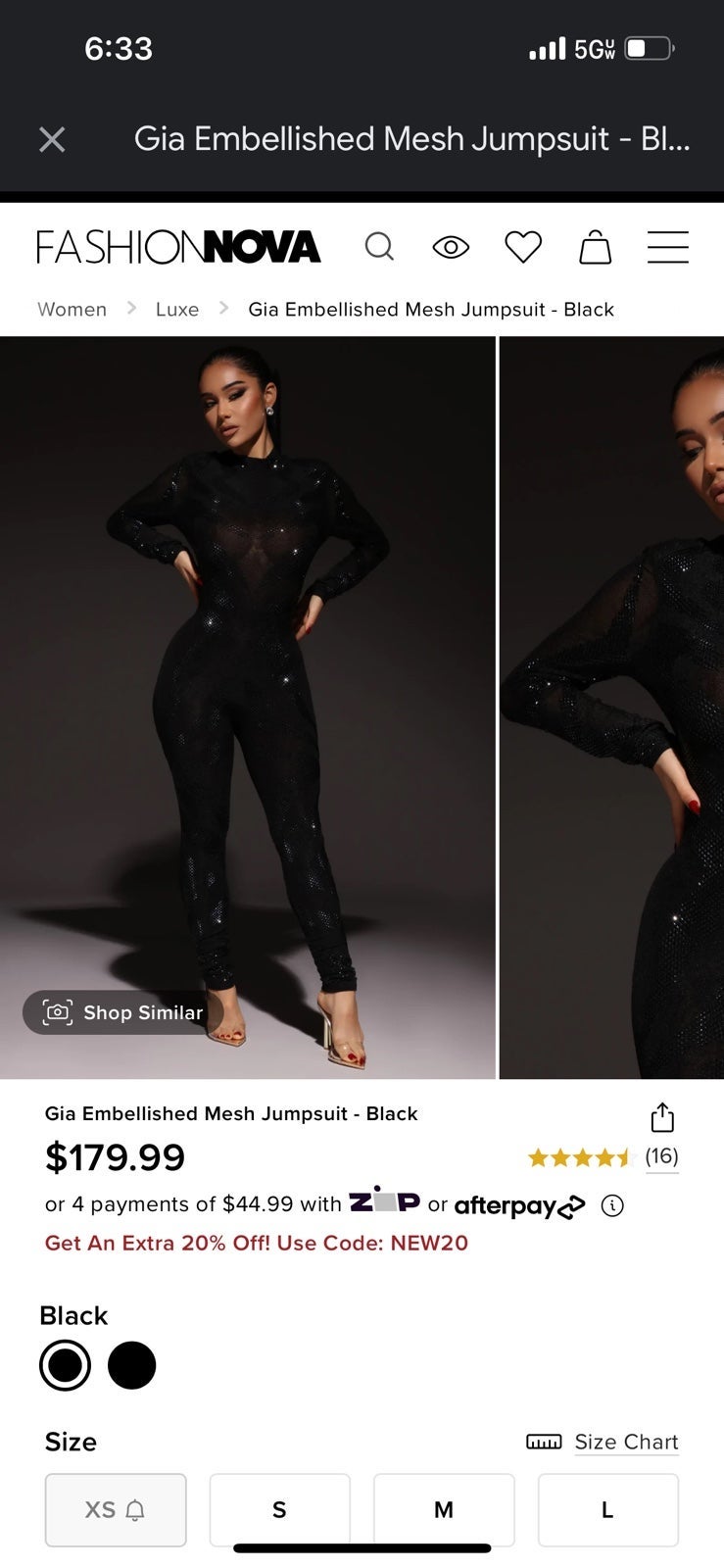
Task: Open payment info icon next to afterpay
Action: (x=612, y=1205)
